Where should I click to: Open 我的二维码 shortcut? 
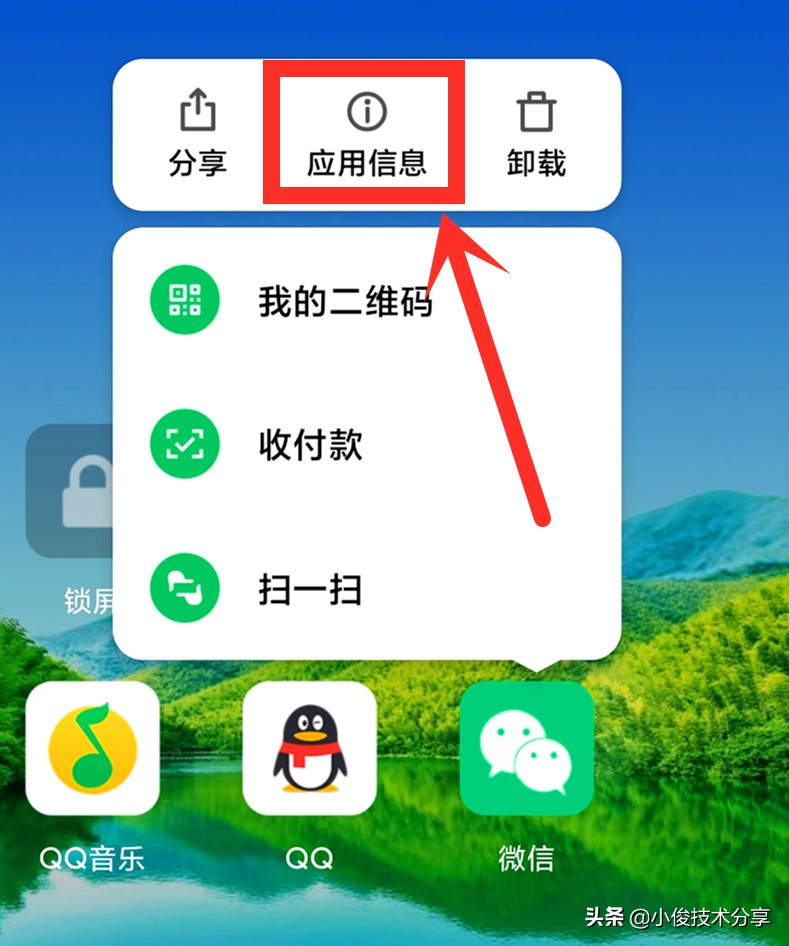tap(343, 300)
